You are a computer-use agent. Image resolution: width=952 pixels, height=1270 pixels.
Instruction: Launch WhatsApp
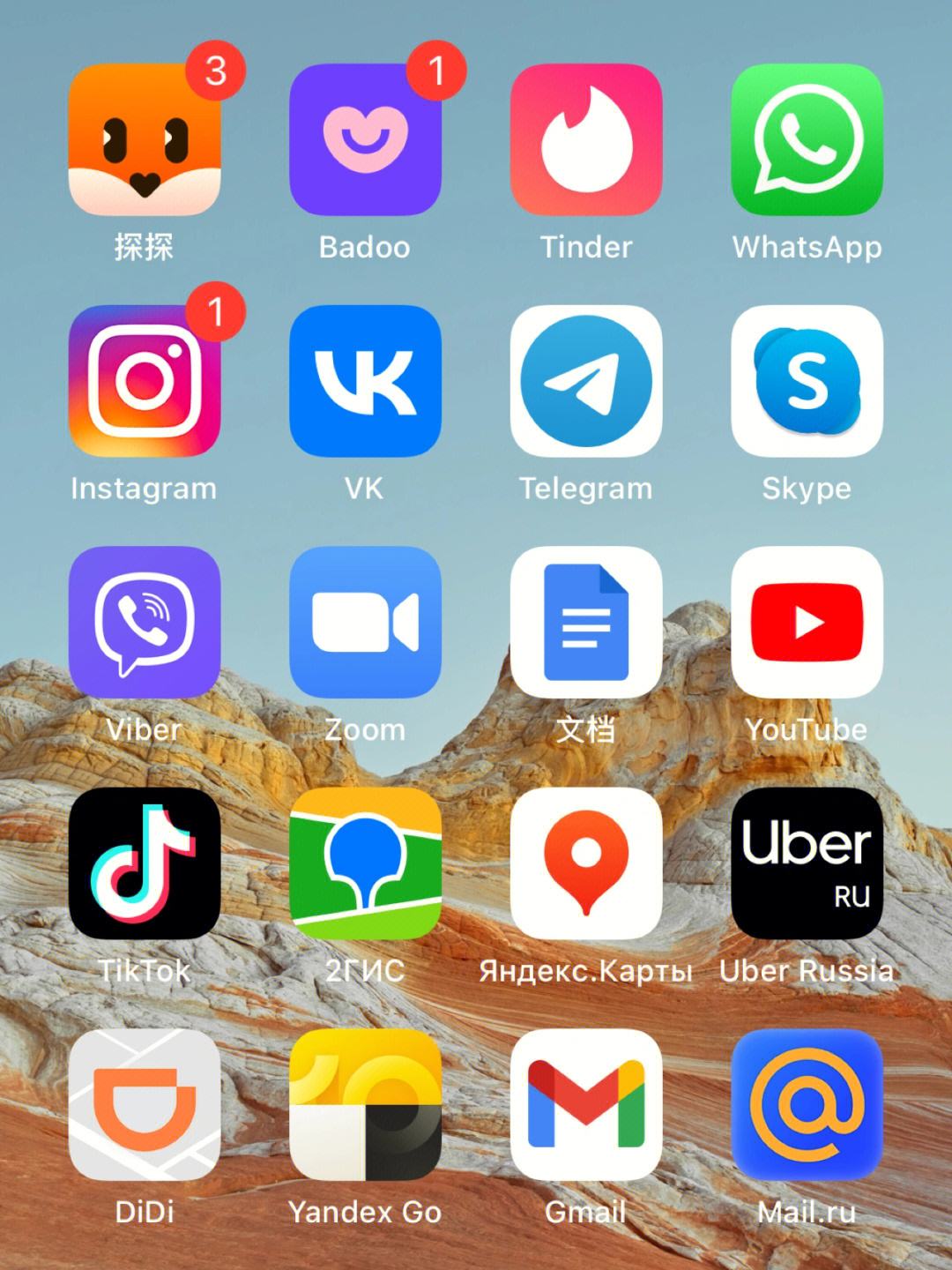coord(807,140)
